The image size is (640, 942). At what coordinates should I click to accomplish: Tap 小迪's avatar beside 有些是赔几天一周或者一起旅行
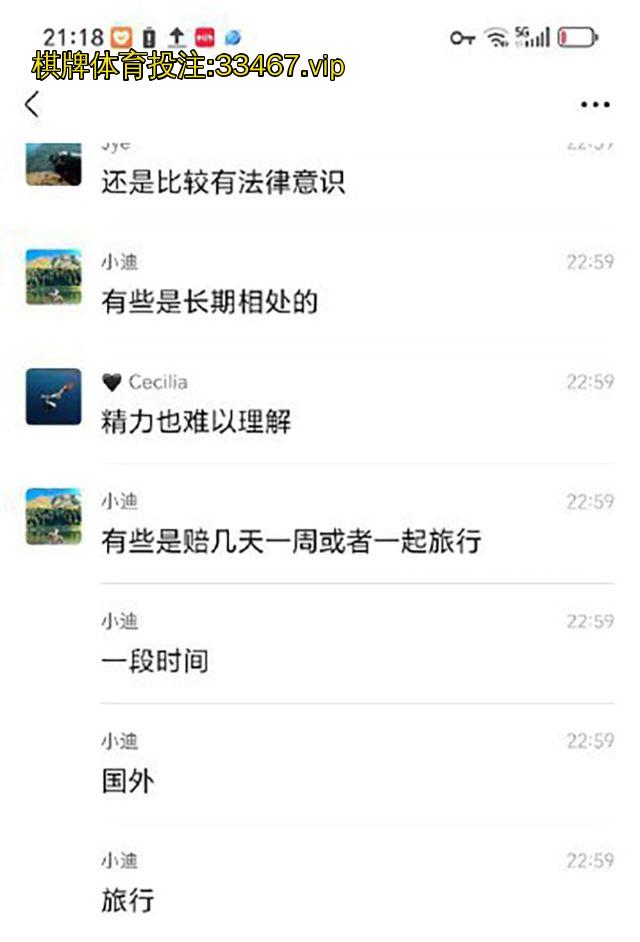point(53,516)
